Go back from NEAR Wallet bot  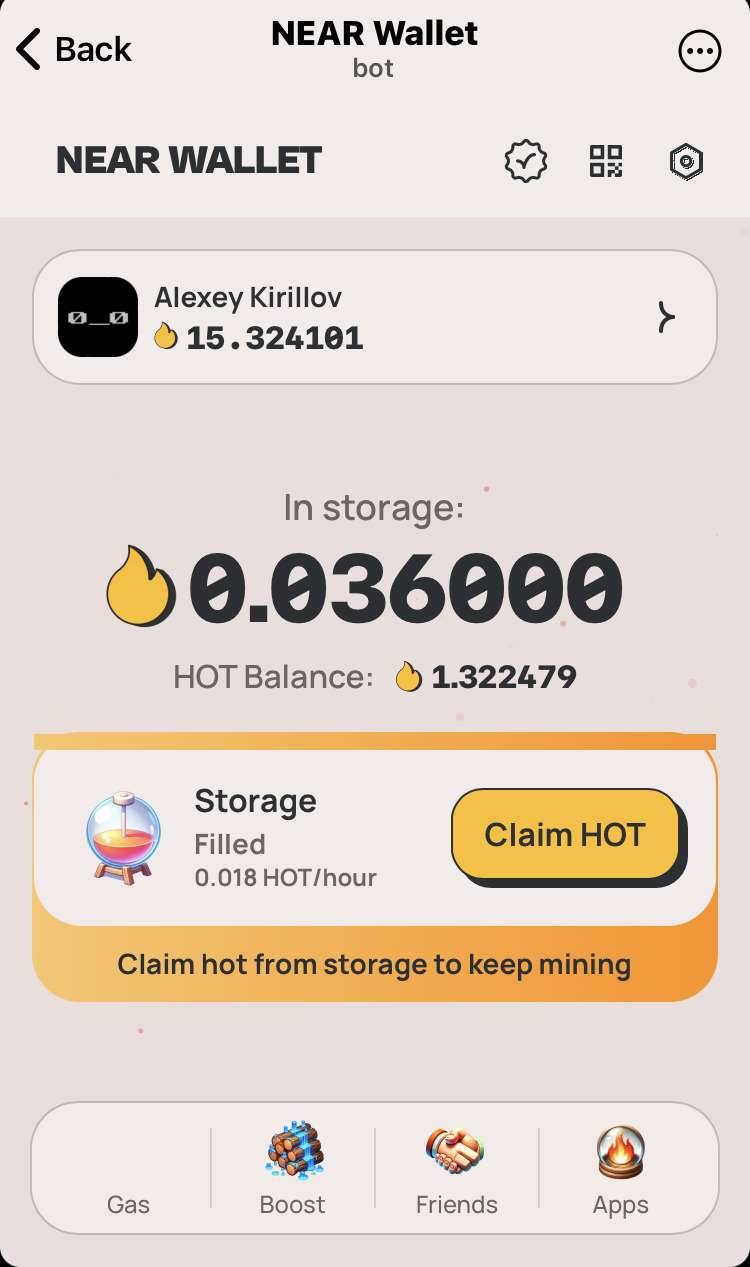(73, 49)
